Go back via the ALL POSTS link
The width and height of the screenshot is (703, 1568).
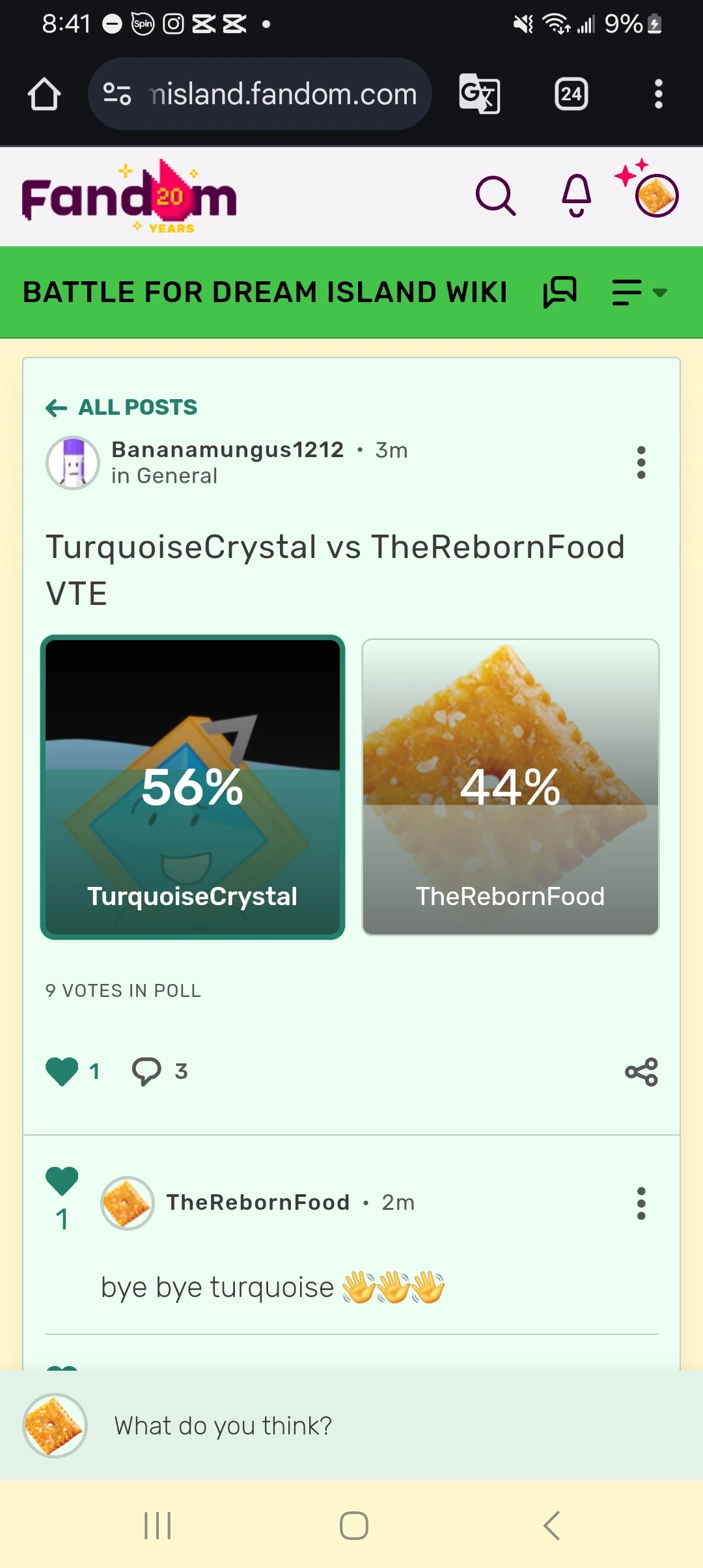121,406
